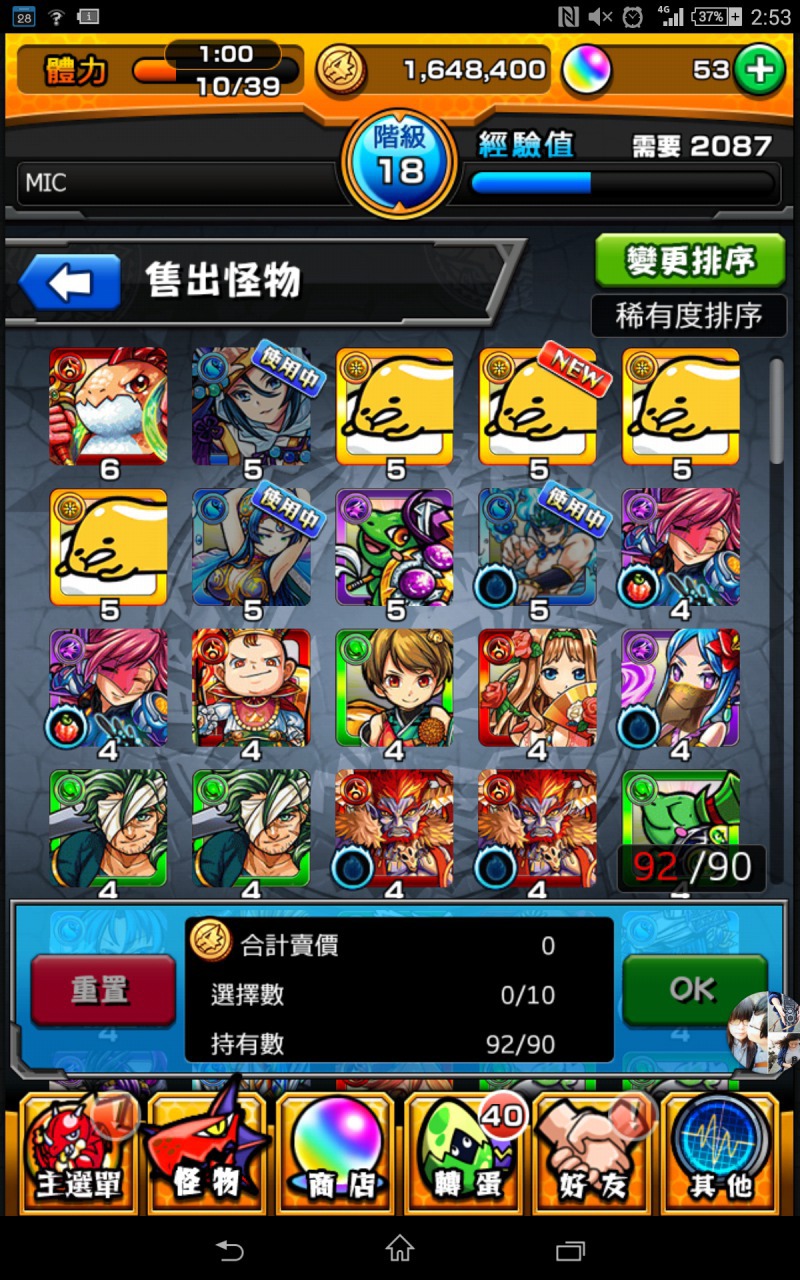Tap the 變更排序 sort button

pyautogui.click(x=690, y=261)
